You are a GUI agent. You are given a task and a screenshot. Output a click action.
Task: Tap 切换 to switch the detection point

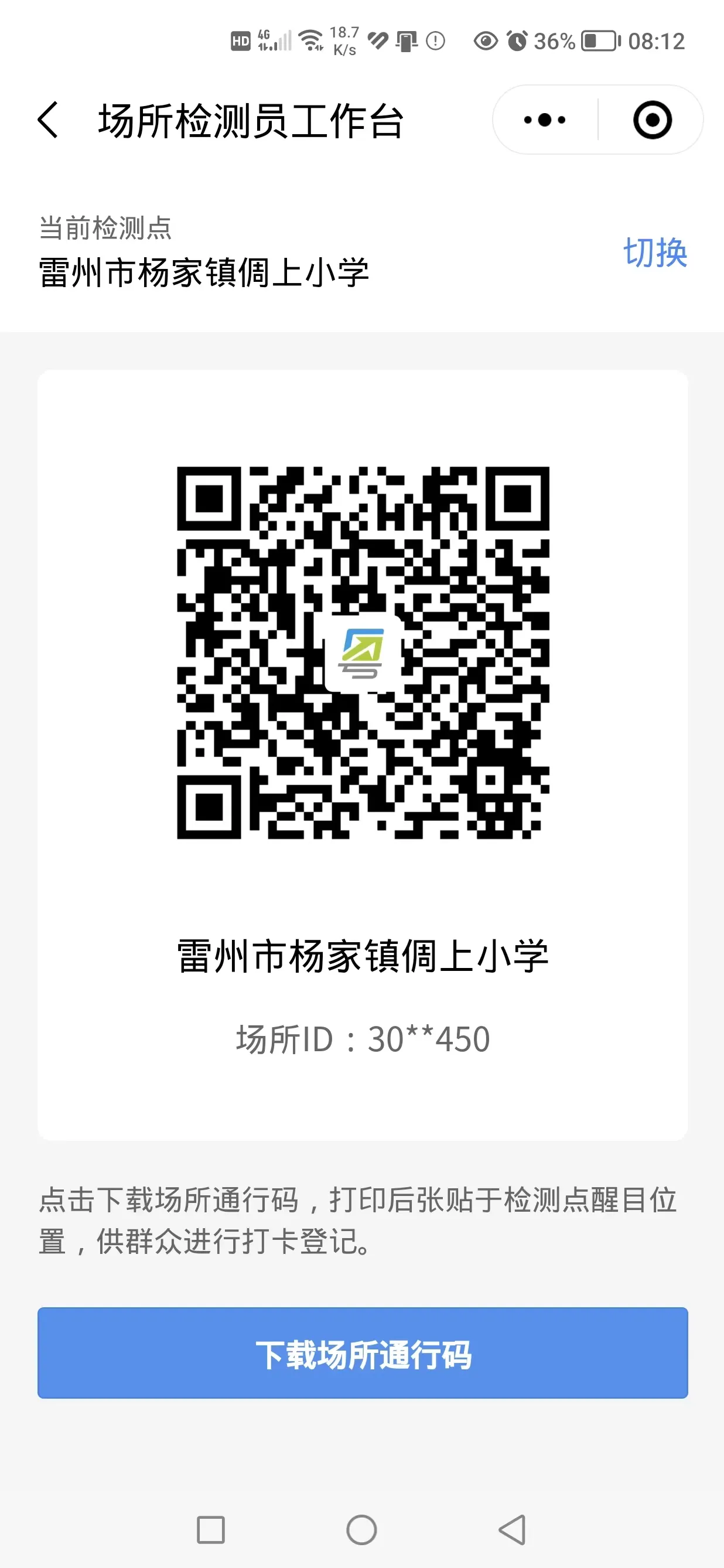point(655,253)
